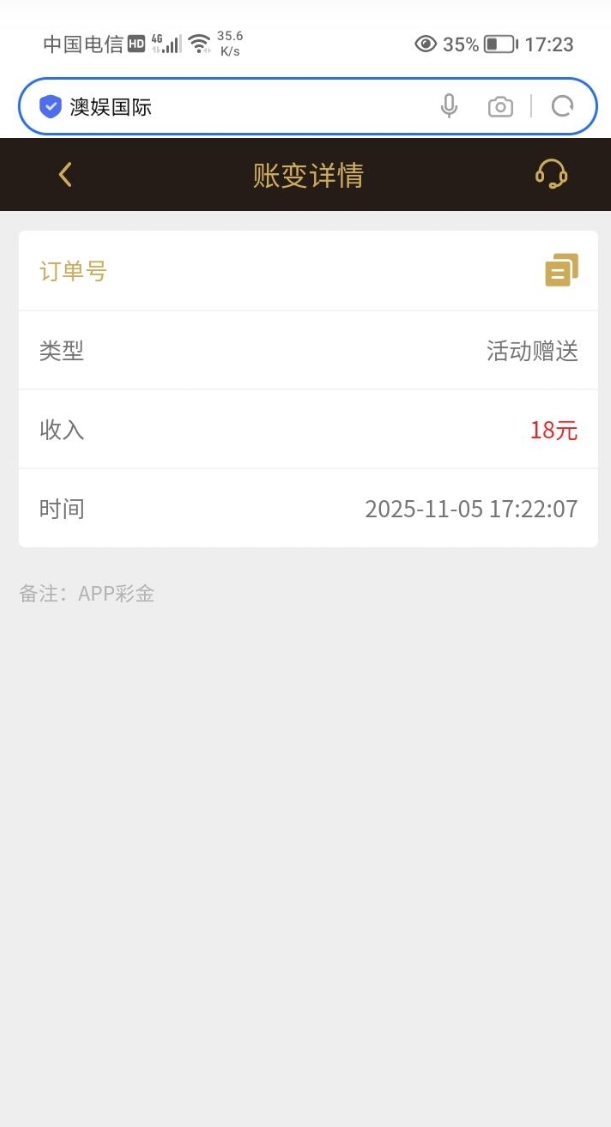Tap the browser address bar 澳娱国际
611x1127 pixels.
coord(240,106)
